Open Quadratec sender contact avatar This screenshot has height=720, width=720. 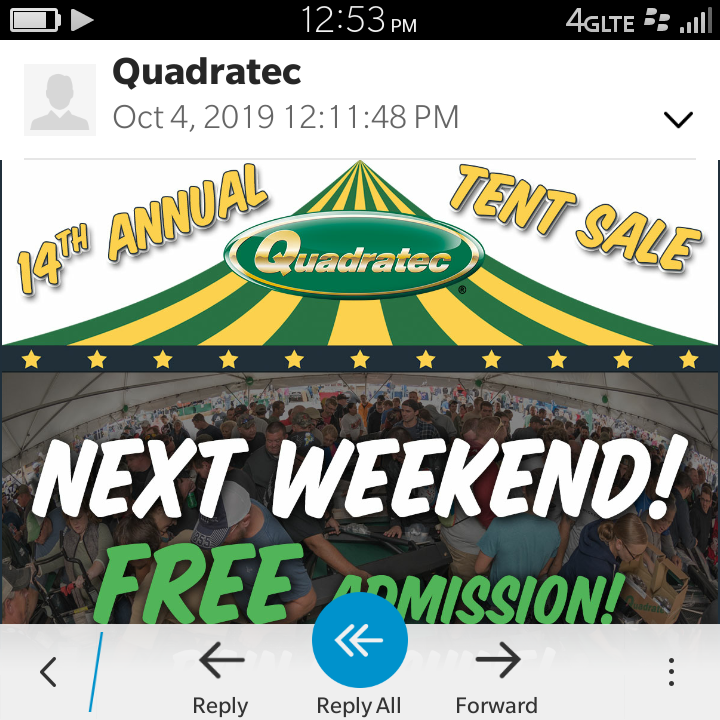pos(60,100)
